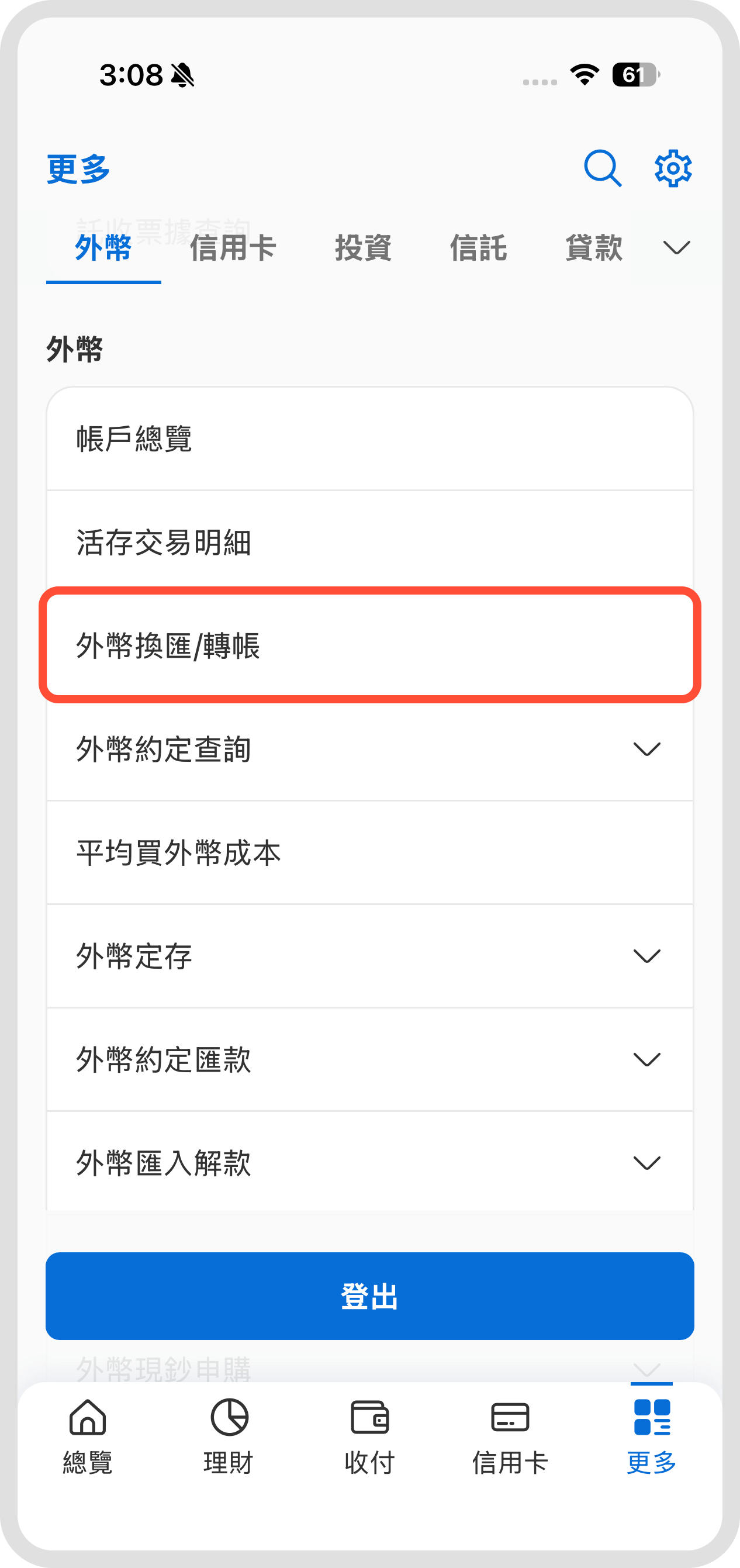Open the search magnifier icon
The width and height of the screenshot is (740, 1568).
[x=603, y=168]
